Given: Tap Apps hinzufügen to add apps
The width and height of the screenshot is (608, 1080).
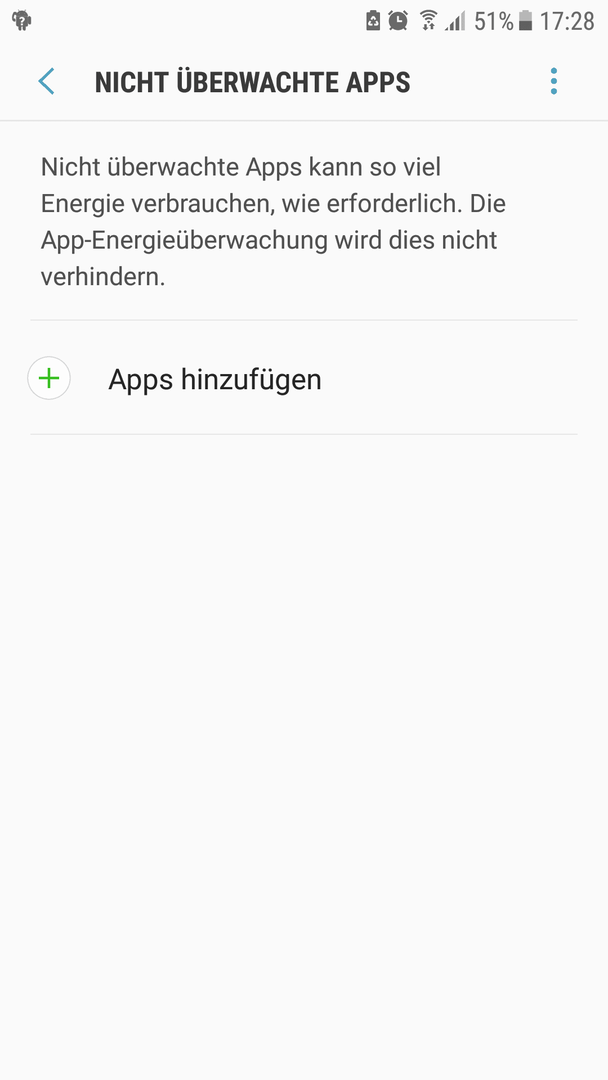Looking at the screenshot, I should tap(303, 378).
